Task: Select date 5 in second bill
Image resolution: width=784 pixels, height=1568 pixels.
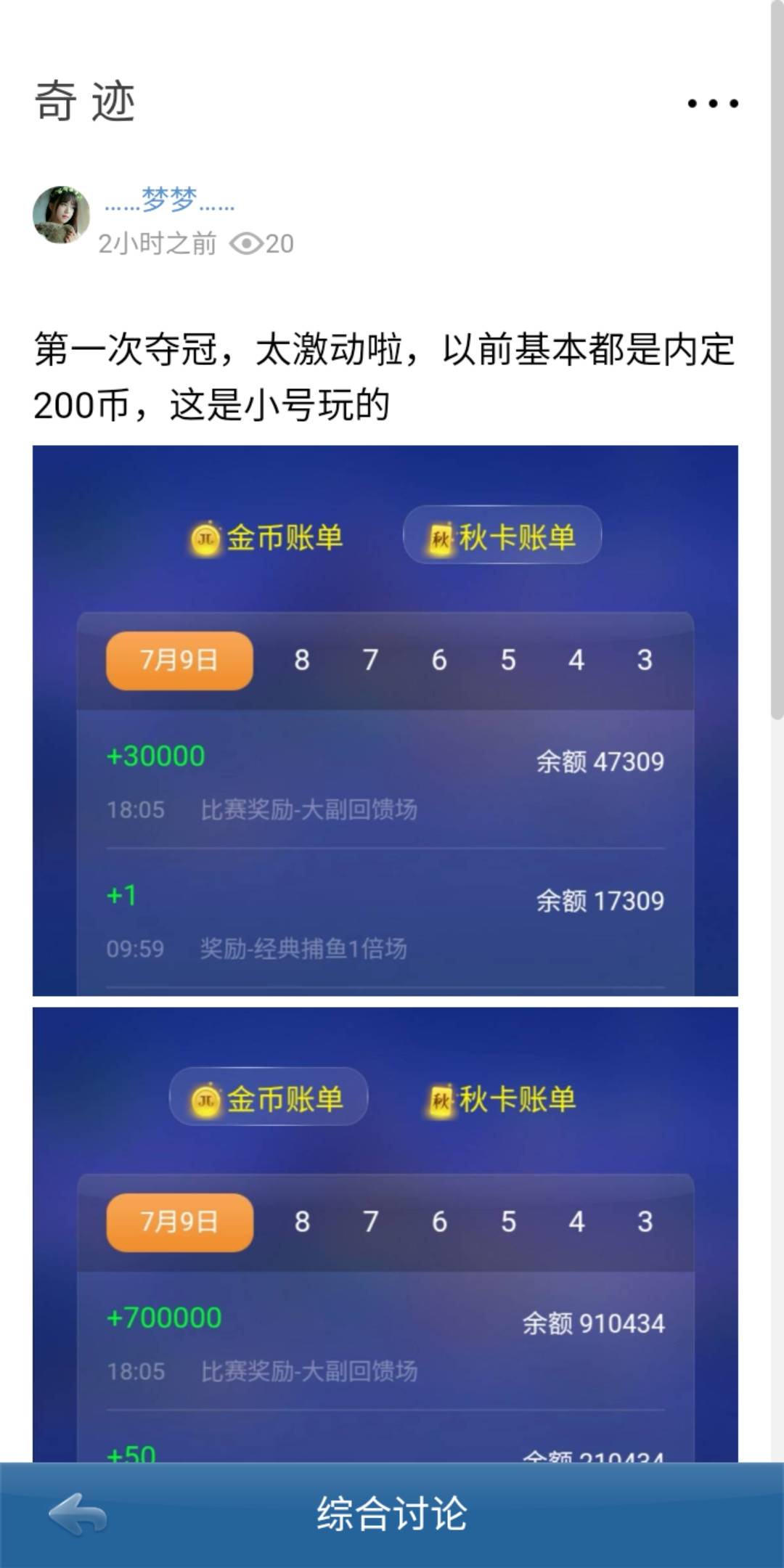Action: (x=506, y=1221)
